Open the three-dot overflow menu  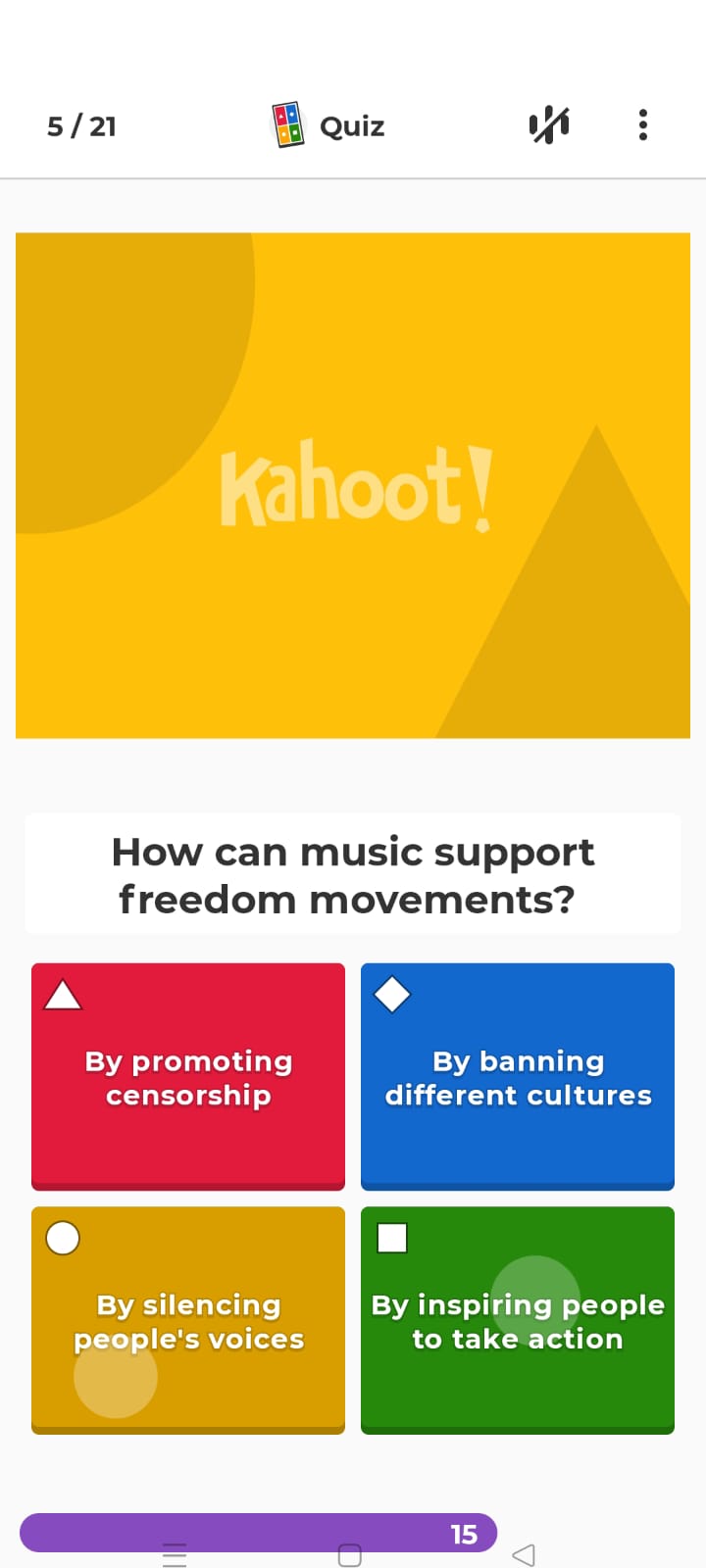click(x=643, y=125)
